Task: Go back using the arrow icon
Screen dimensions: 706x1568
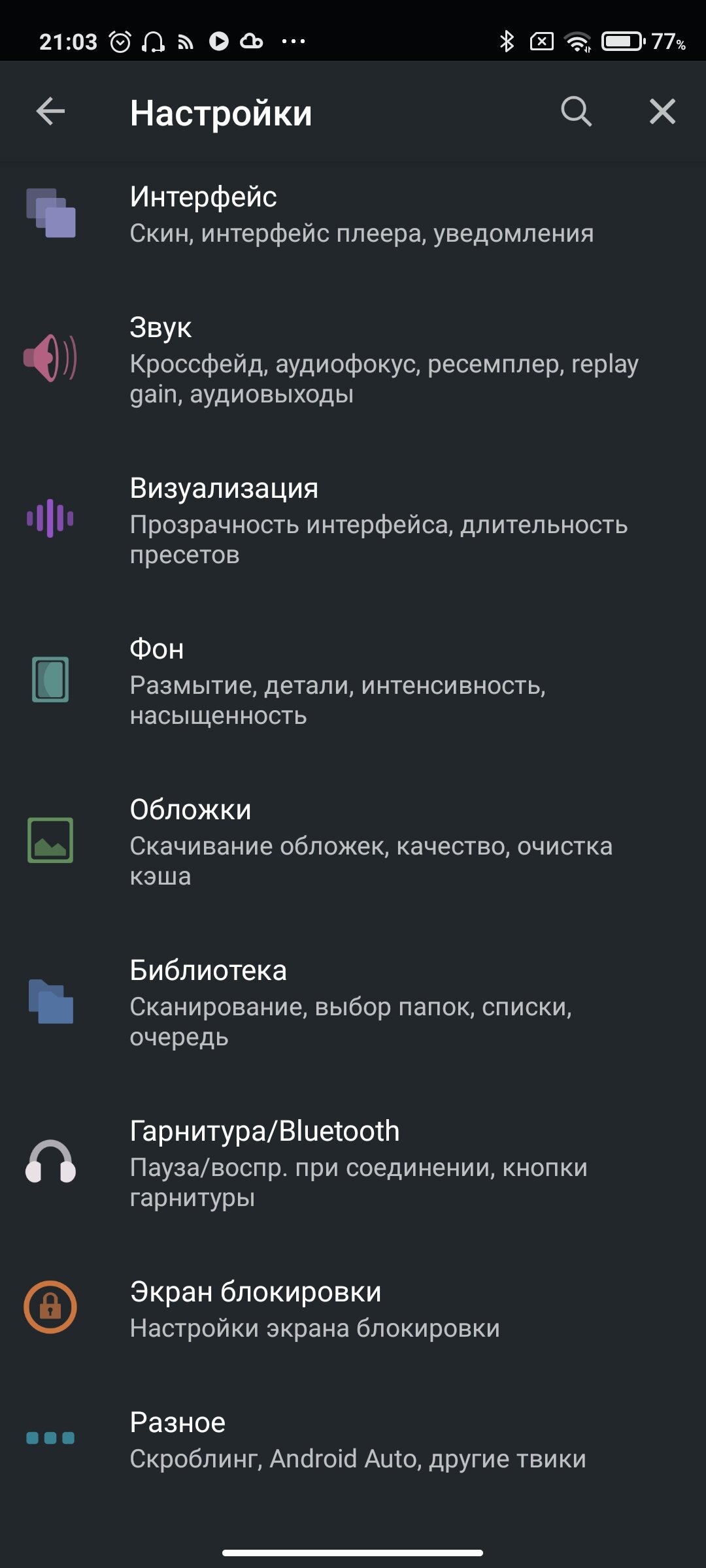Action: tap(50, 112)
